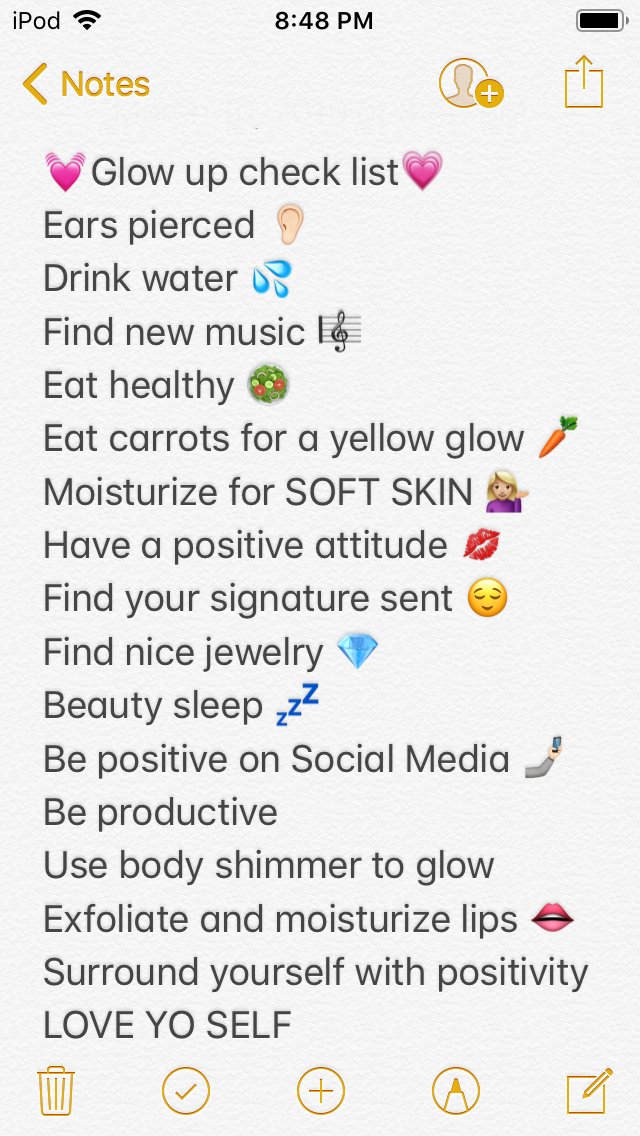The image size is (640, 1136).
Task: Add a checklist with the checkmark icon
Action: click(x=186, y=1090)
